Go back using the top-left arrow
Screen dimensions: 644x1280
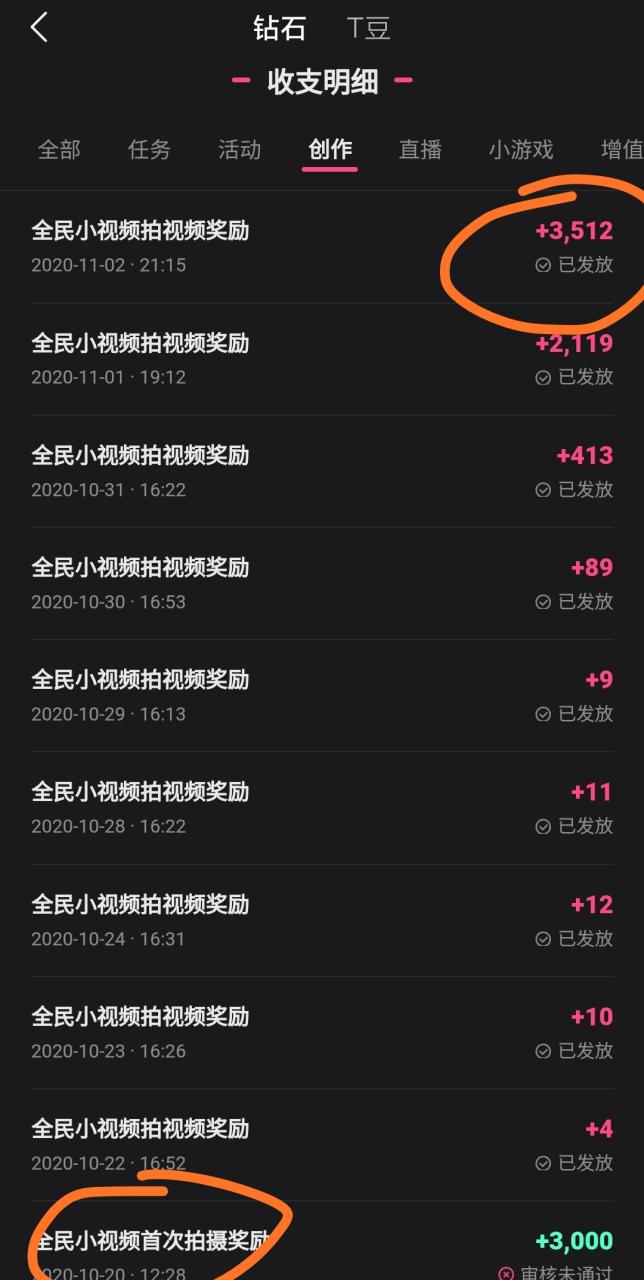click(x=39, y=28)
